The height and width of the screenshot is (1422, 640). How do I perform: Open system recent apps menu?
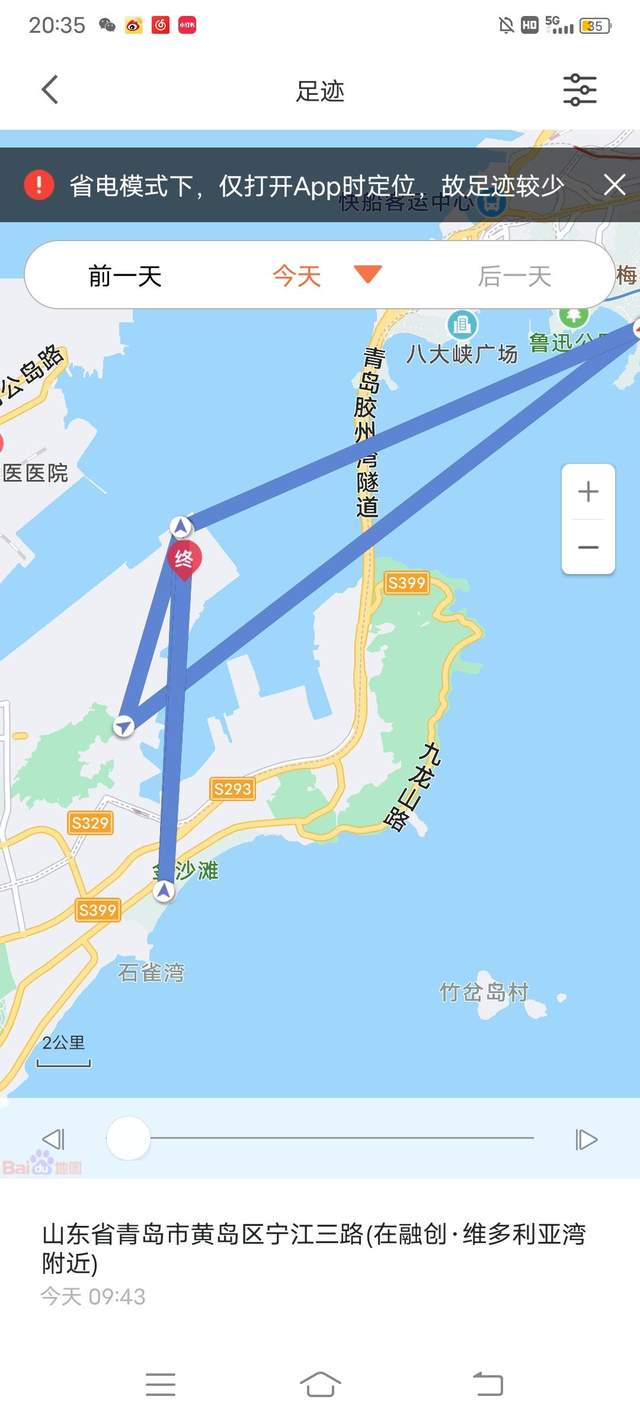(x=160, y=1384)
